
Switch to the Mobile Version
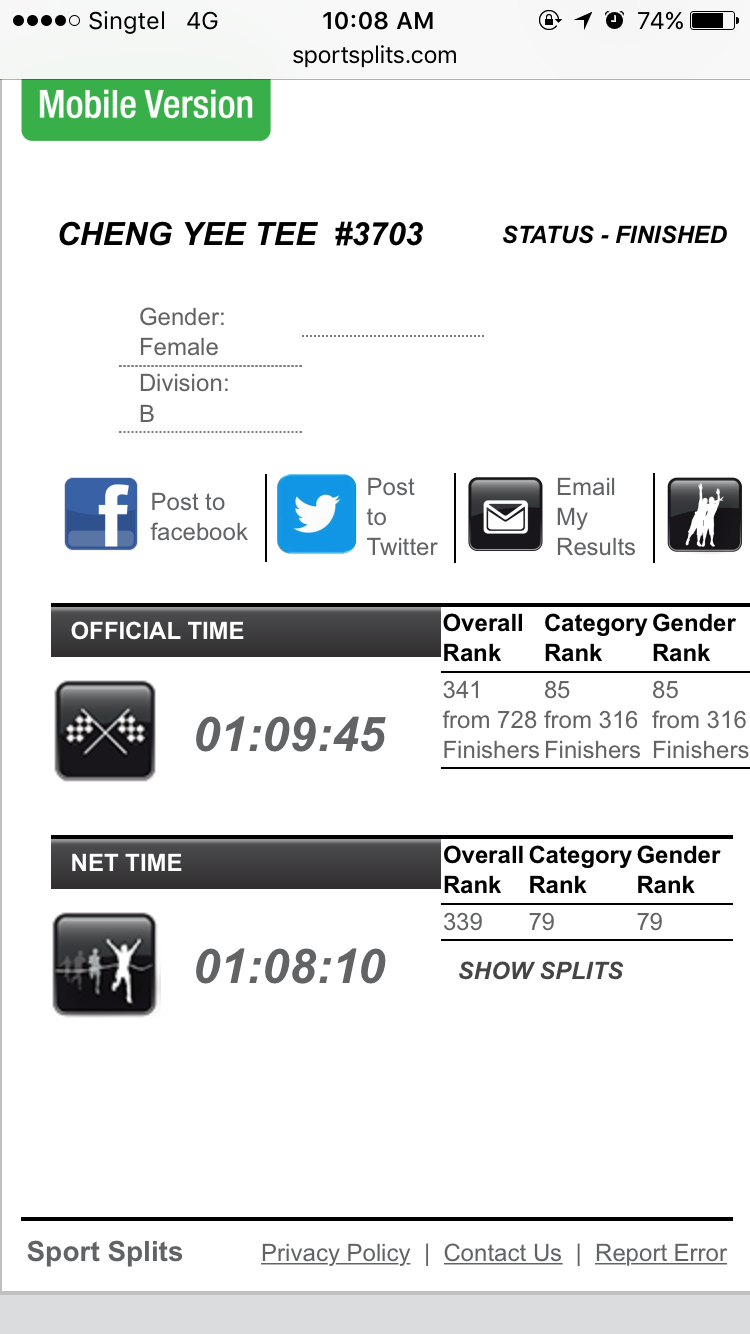point(146,108)
